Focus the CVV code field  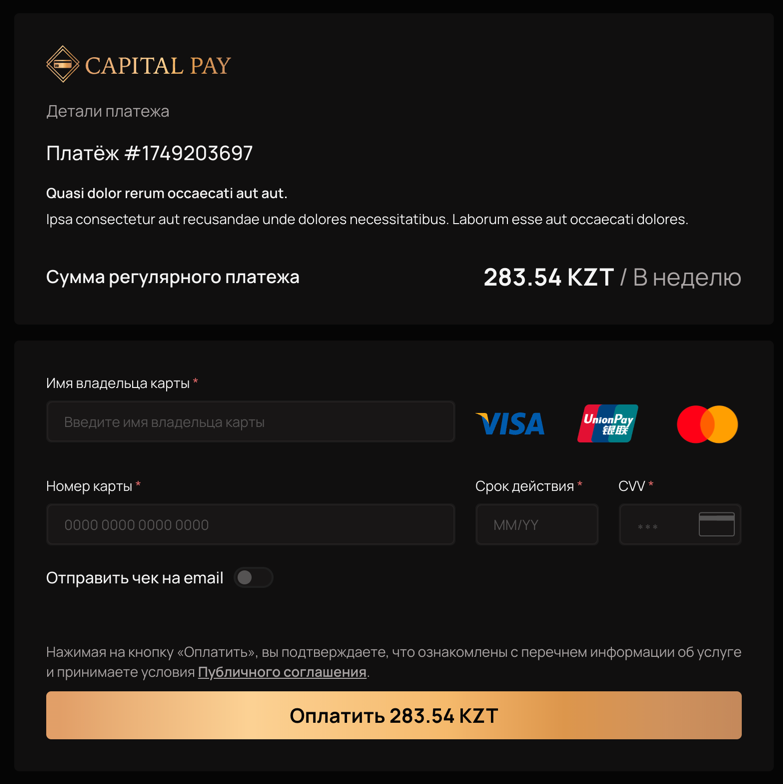click(655, 525)
